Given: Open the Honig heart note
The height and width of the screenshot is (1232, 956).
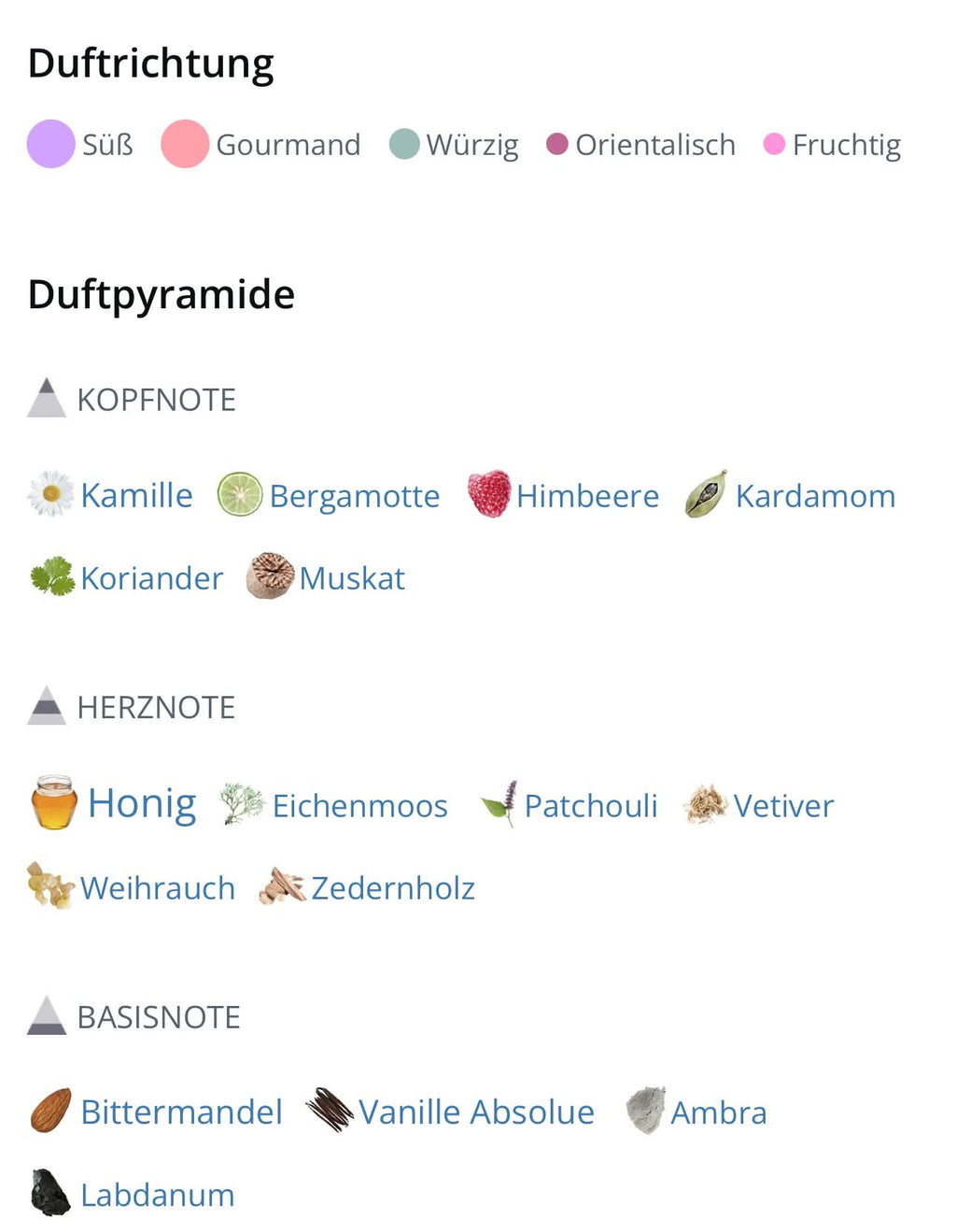Looking at the screenshot, I should click(141, 803).
